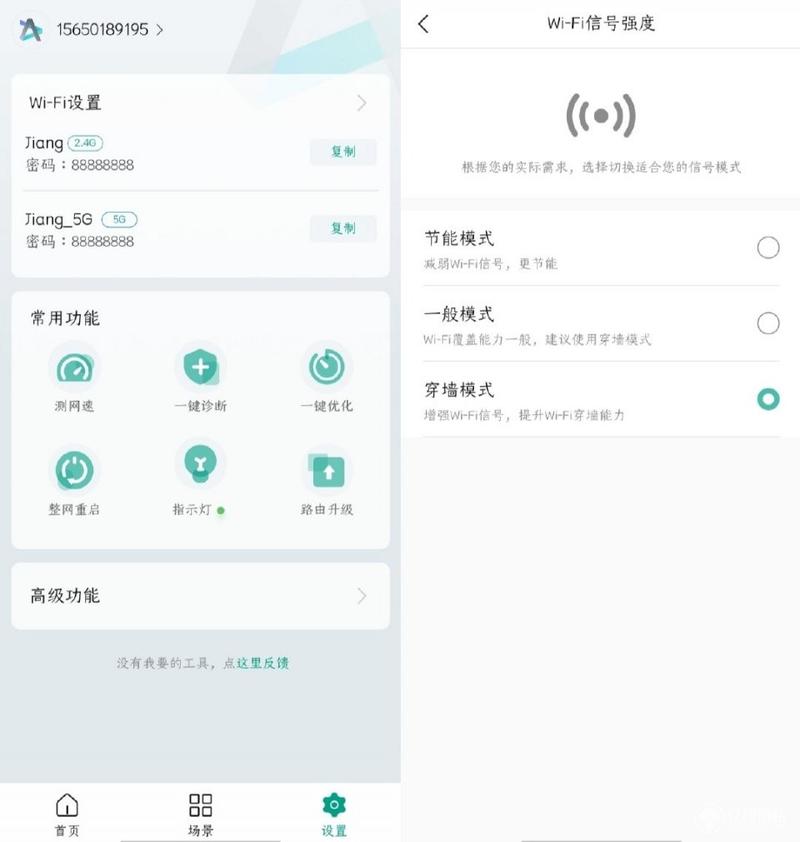Image resolution: width=800 pixels, height=842 pixels.
Task: Select 穿墙模式 wall-penetrating mode
Action: click(767, 399)
